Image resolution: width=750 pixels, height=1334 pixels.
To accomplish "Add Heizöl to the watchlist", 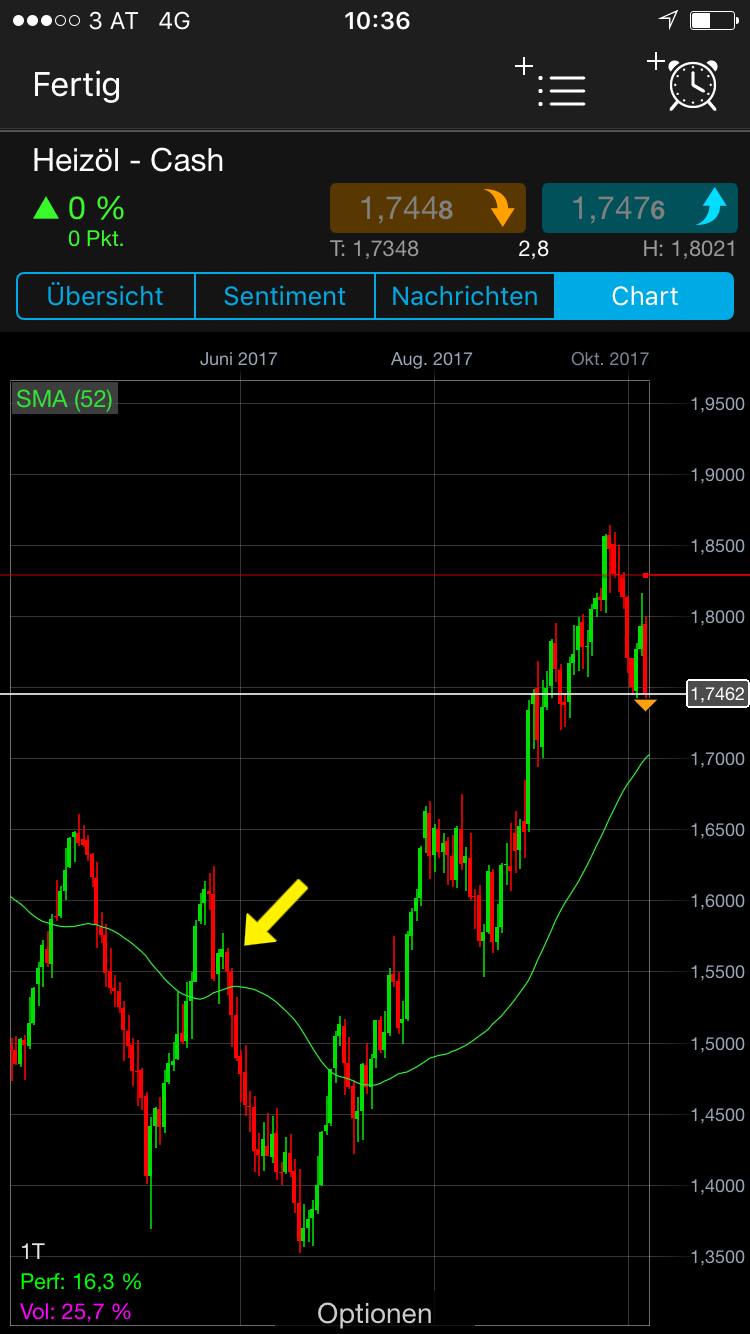I will click(553, 86).
